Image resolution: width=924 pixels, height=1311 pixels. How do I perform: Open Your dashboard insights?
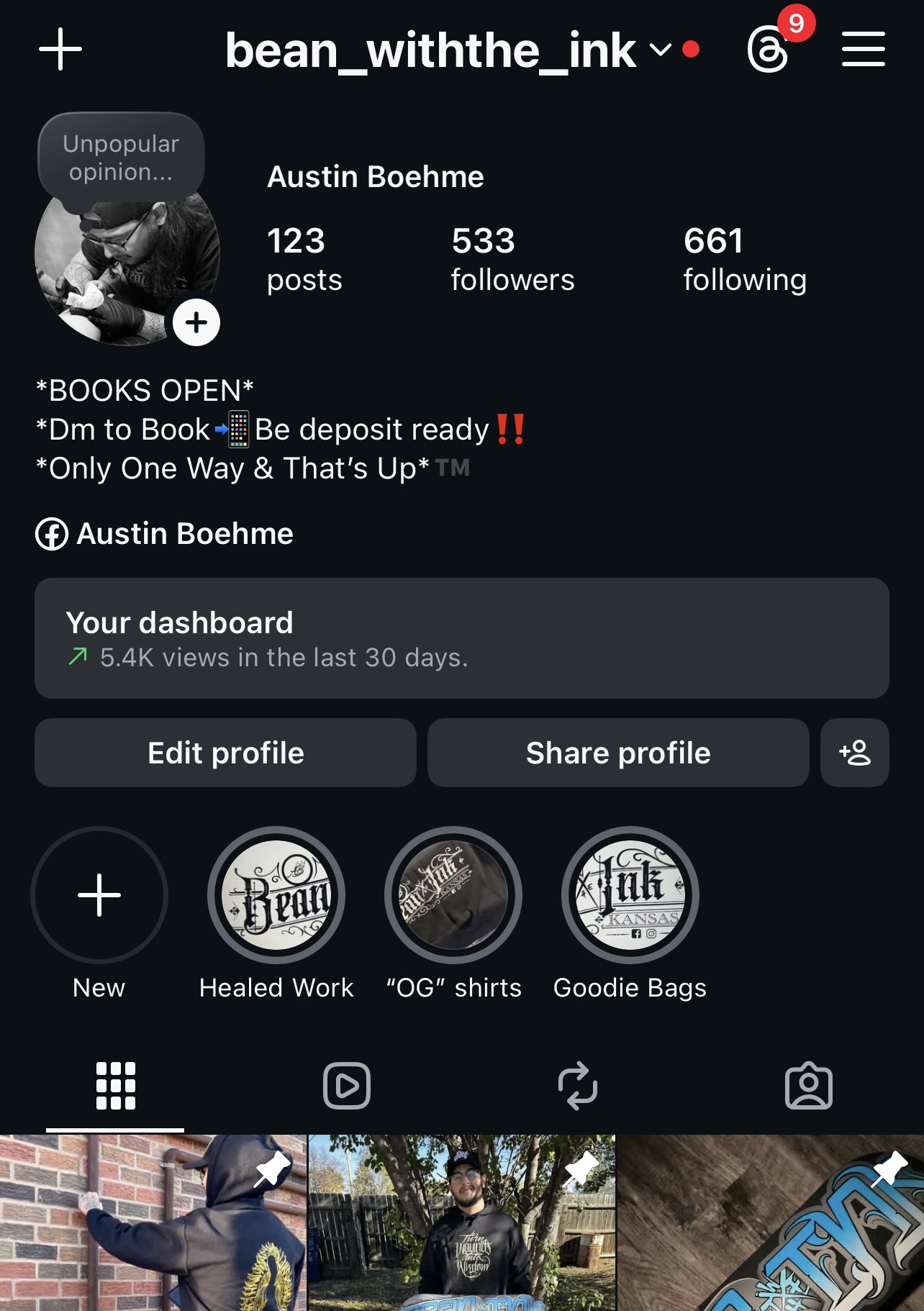coord(461,639)
